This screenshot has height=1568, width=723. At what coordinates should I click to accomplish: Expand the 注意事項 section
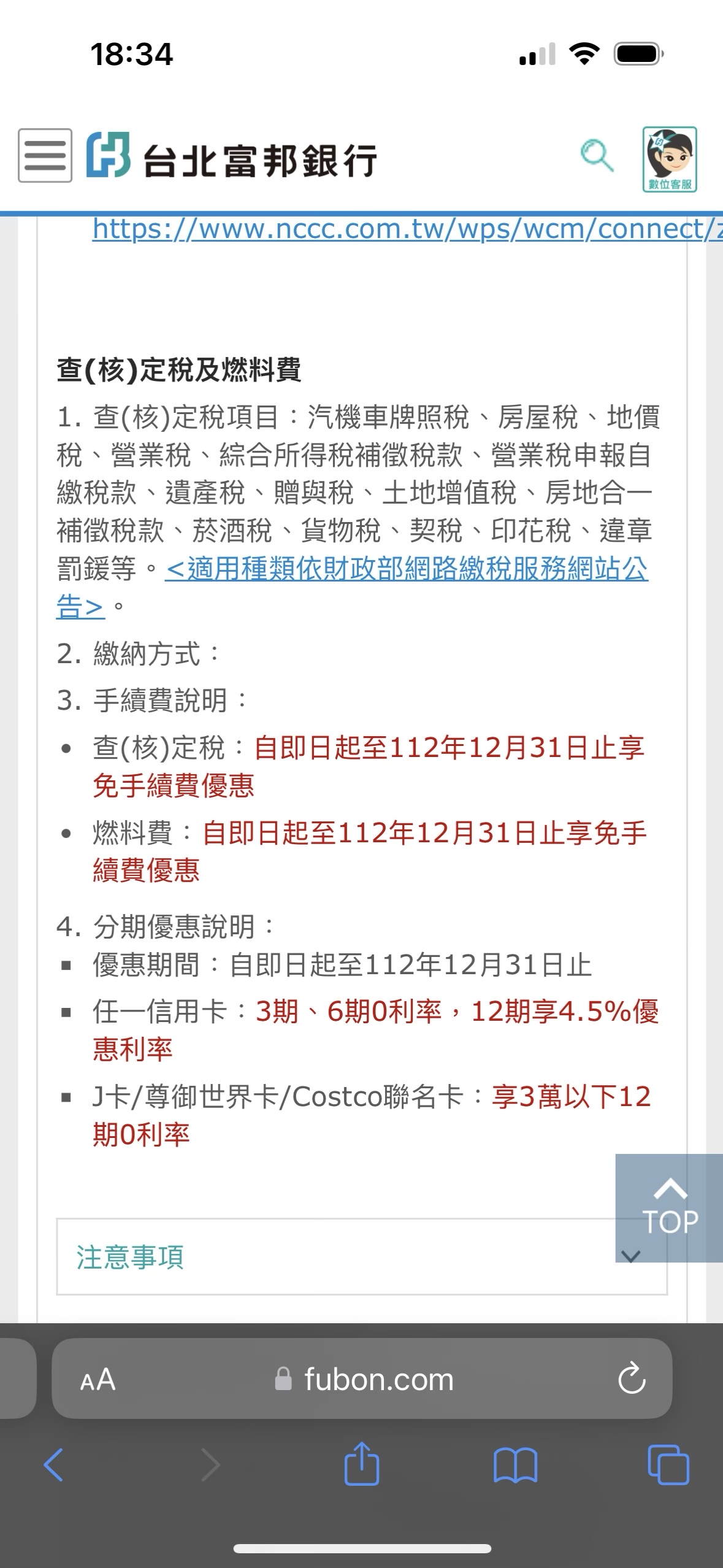coord(362,1257)
